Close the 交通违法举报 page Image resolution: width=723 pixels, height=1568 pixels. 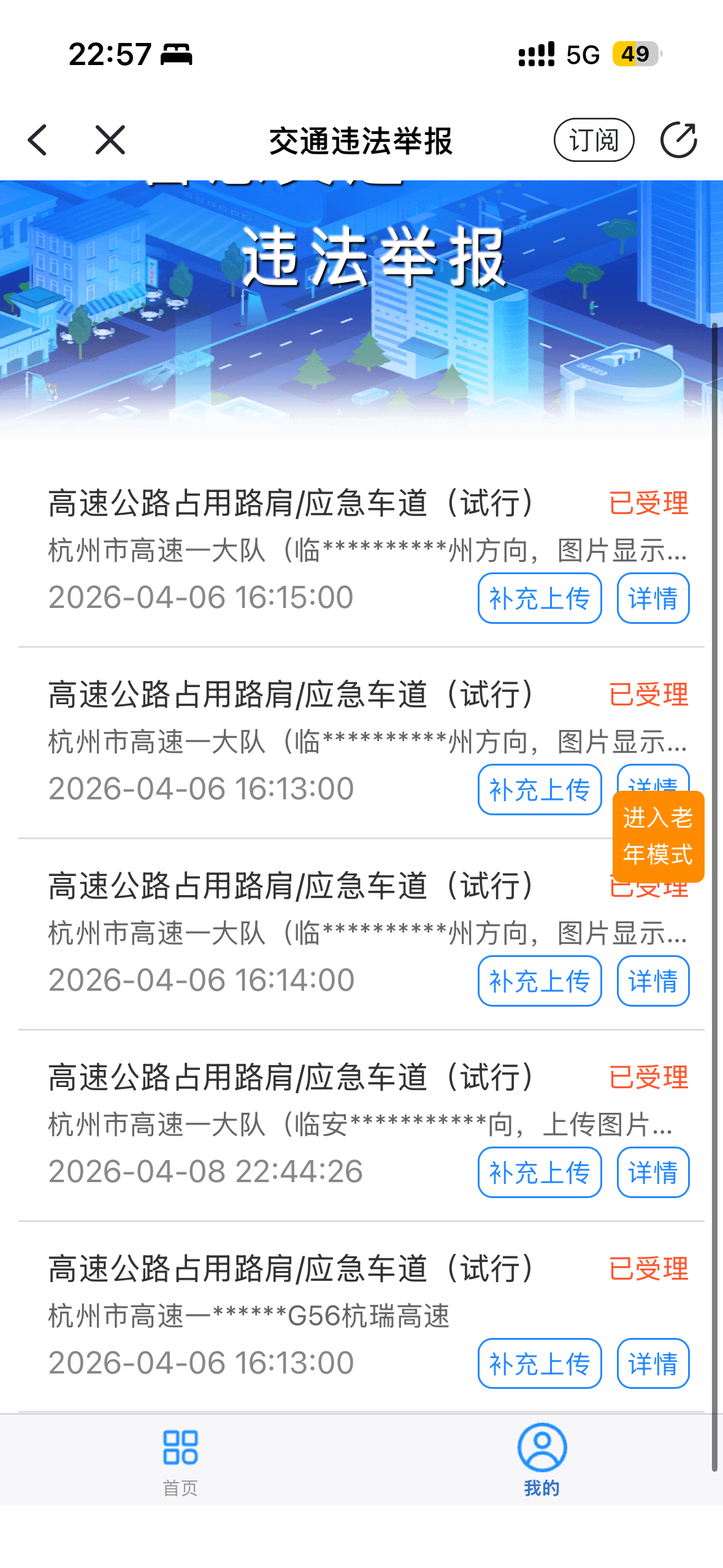110,140
